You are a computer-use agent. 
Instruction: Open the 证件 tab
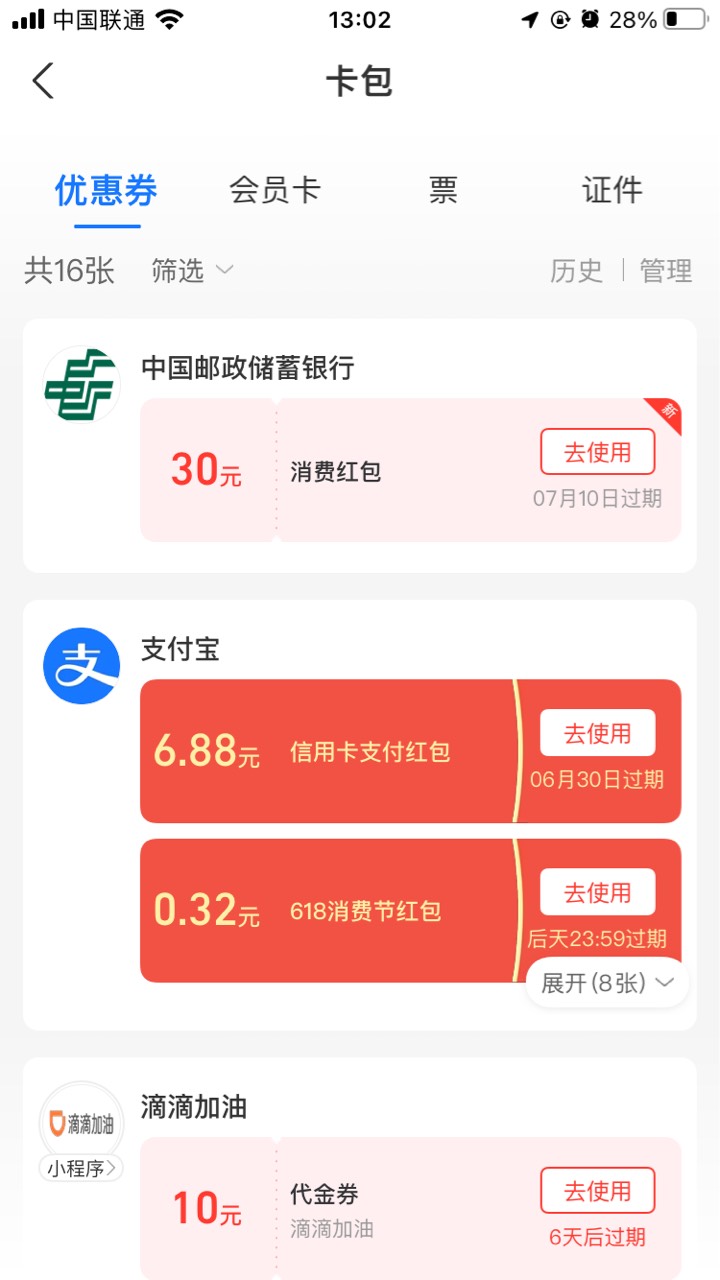612,190
